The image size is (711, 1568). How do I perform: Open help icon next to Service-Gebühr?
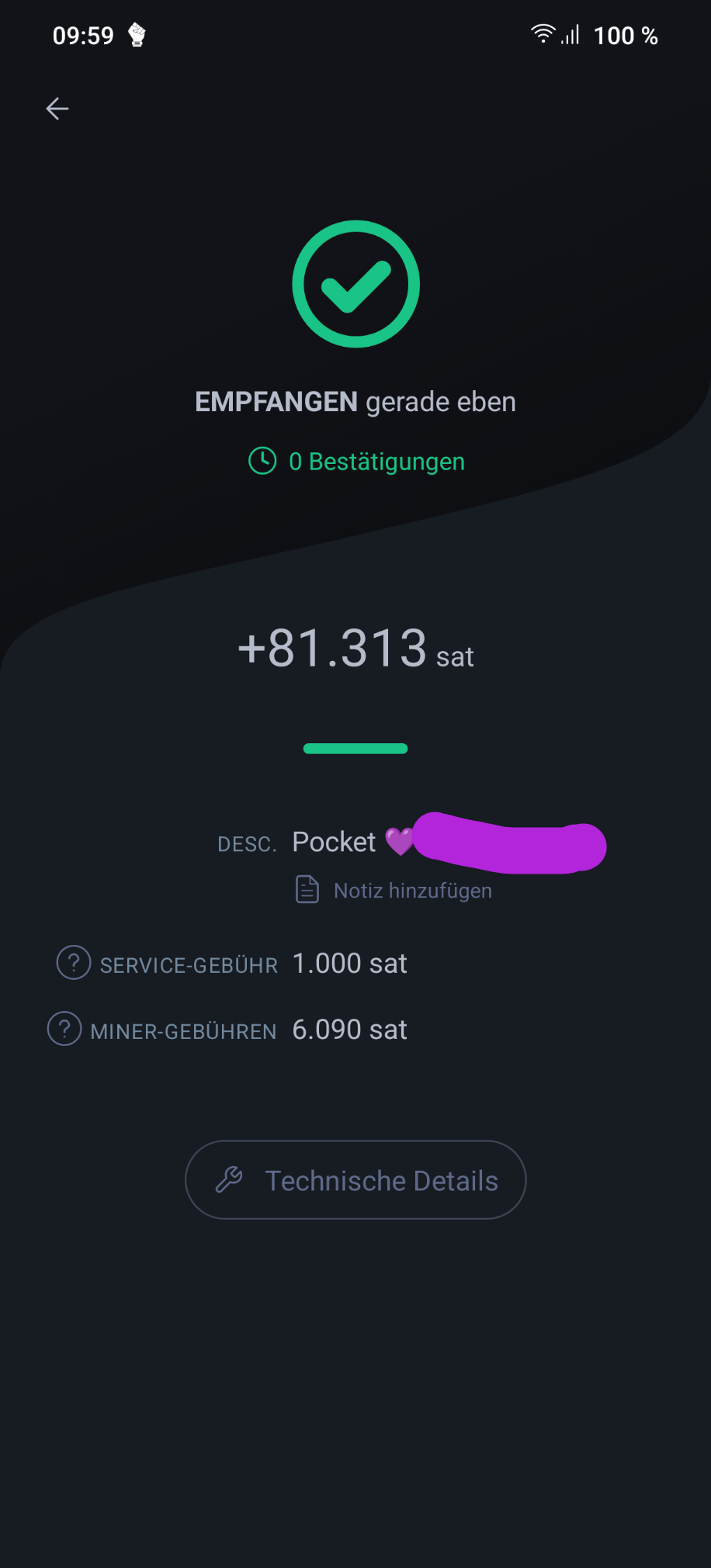coord(74,963)
